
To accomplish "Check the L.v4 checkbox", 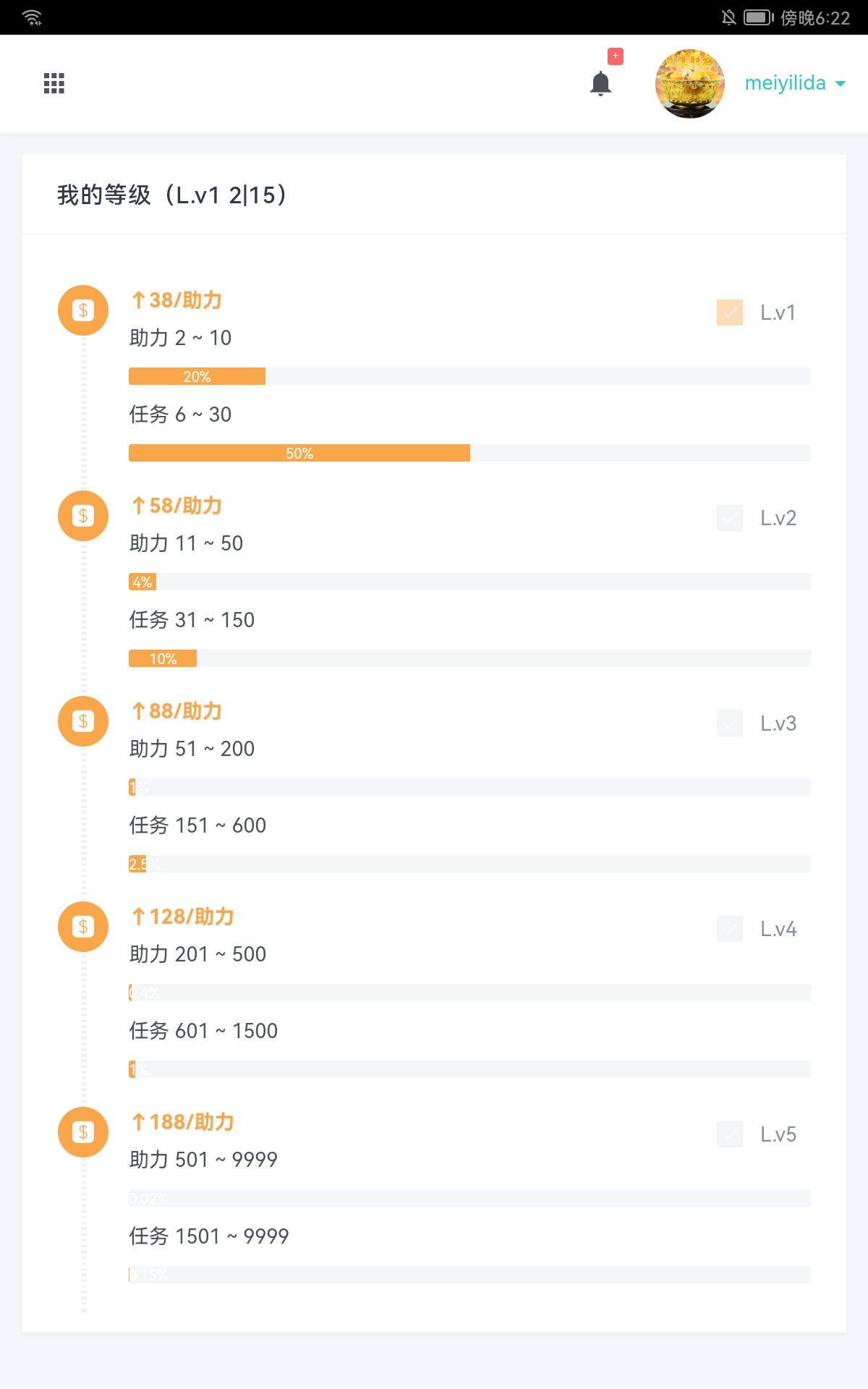I will (730, 929).
